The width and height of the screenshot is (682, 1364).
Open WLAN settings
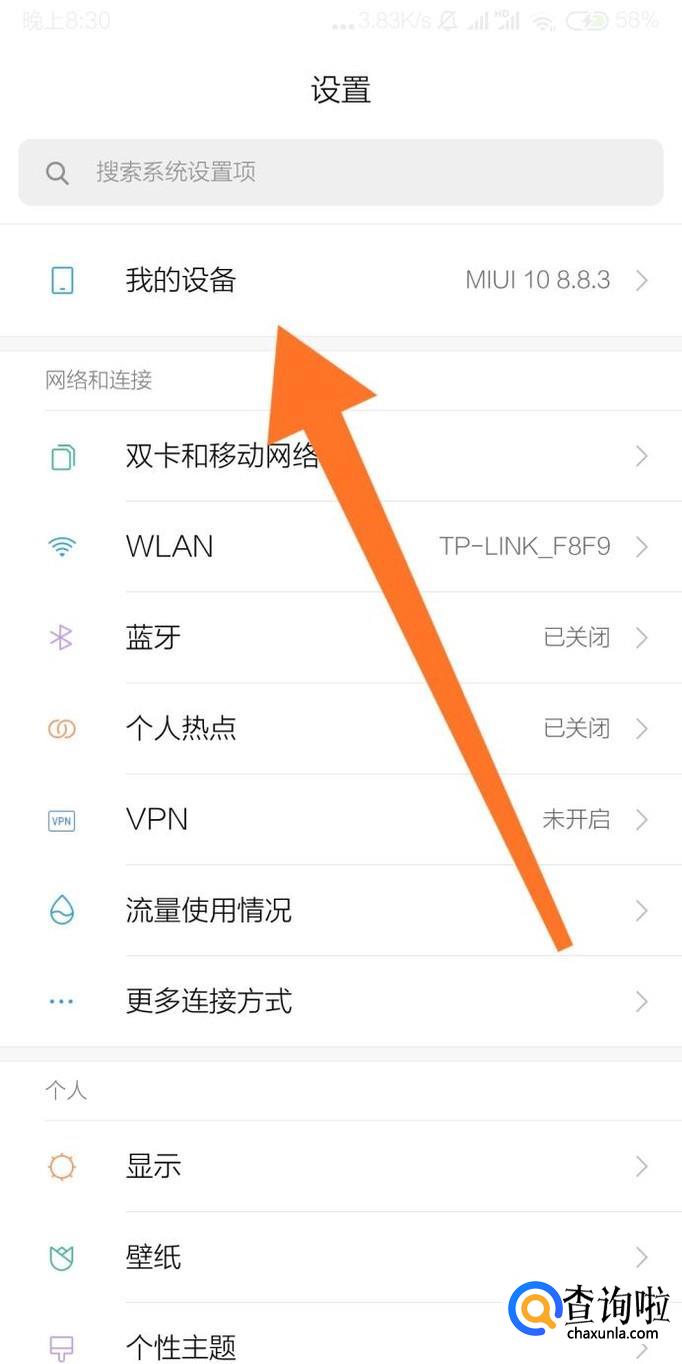point(341,547)
